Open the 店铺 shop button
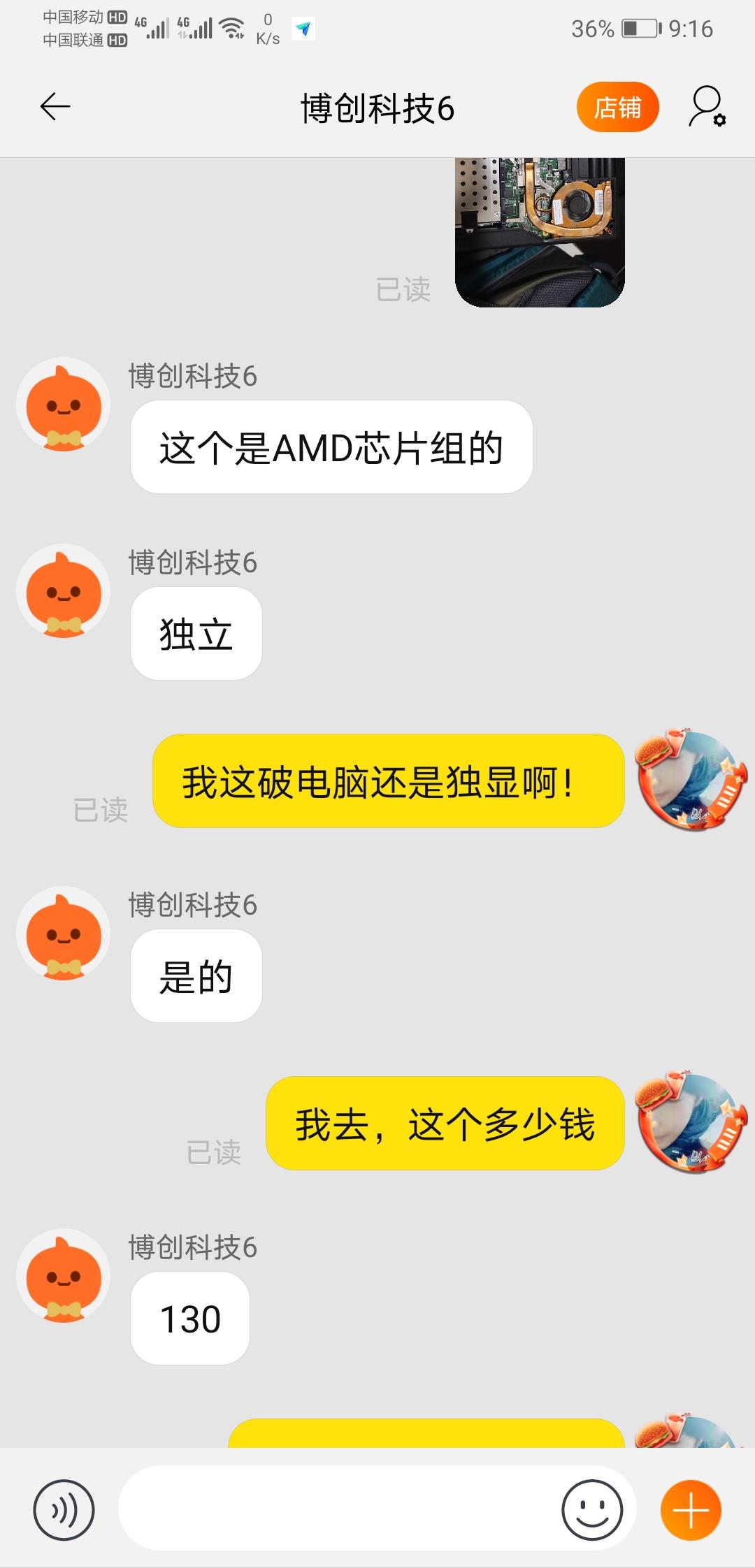The height and width of the screenshot is (1568, 755). point(618,107)
